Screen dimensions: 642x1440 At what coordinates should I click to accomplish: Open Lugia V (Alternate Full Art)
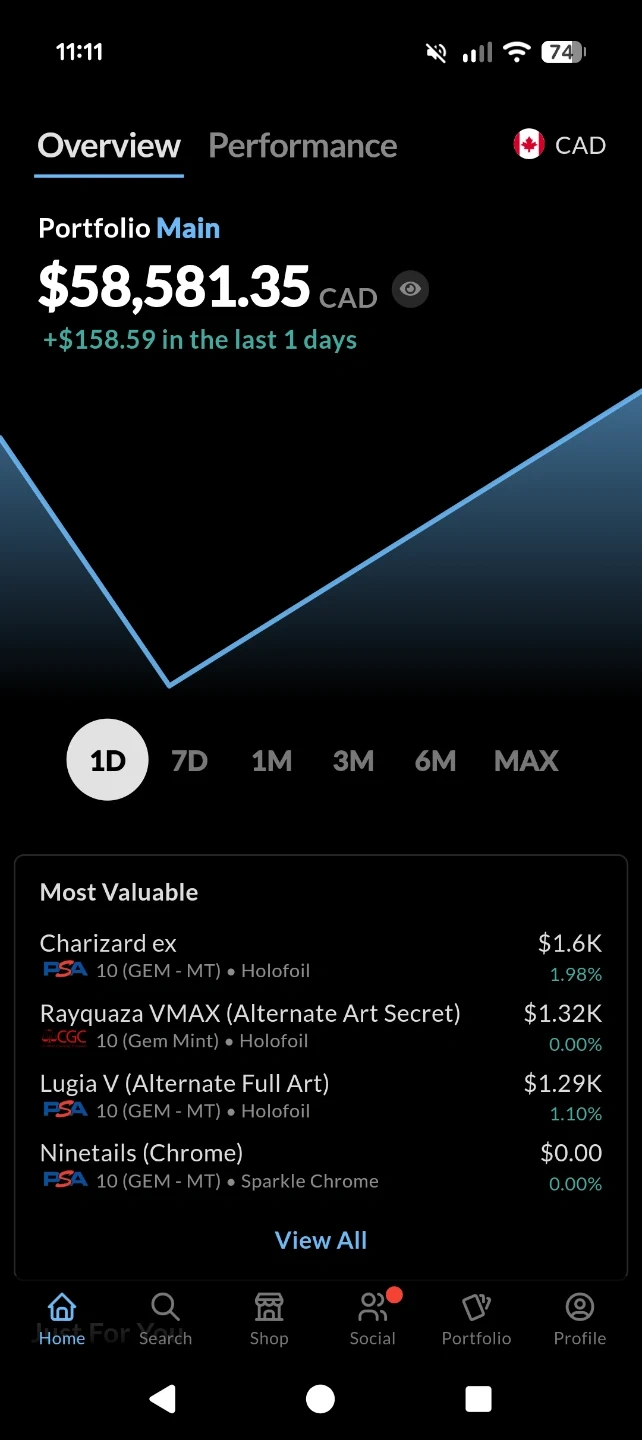click(x=184, y=1083)
